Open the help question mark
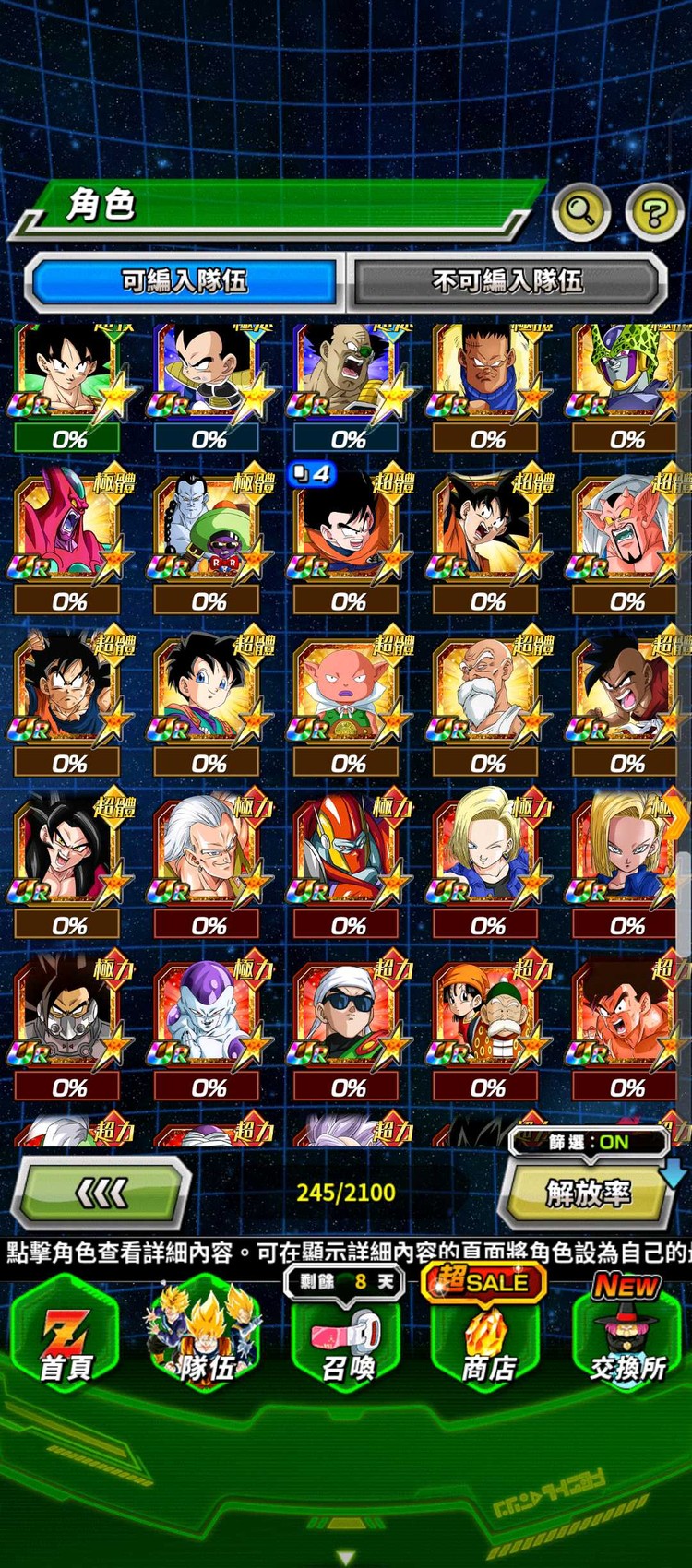Image resolution: width=692 pixels, height=1568 pixels. click(x=653, y=213)
